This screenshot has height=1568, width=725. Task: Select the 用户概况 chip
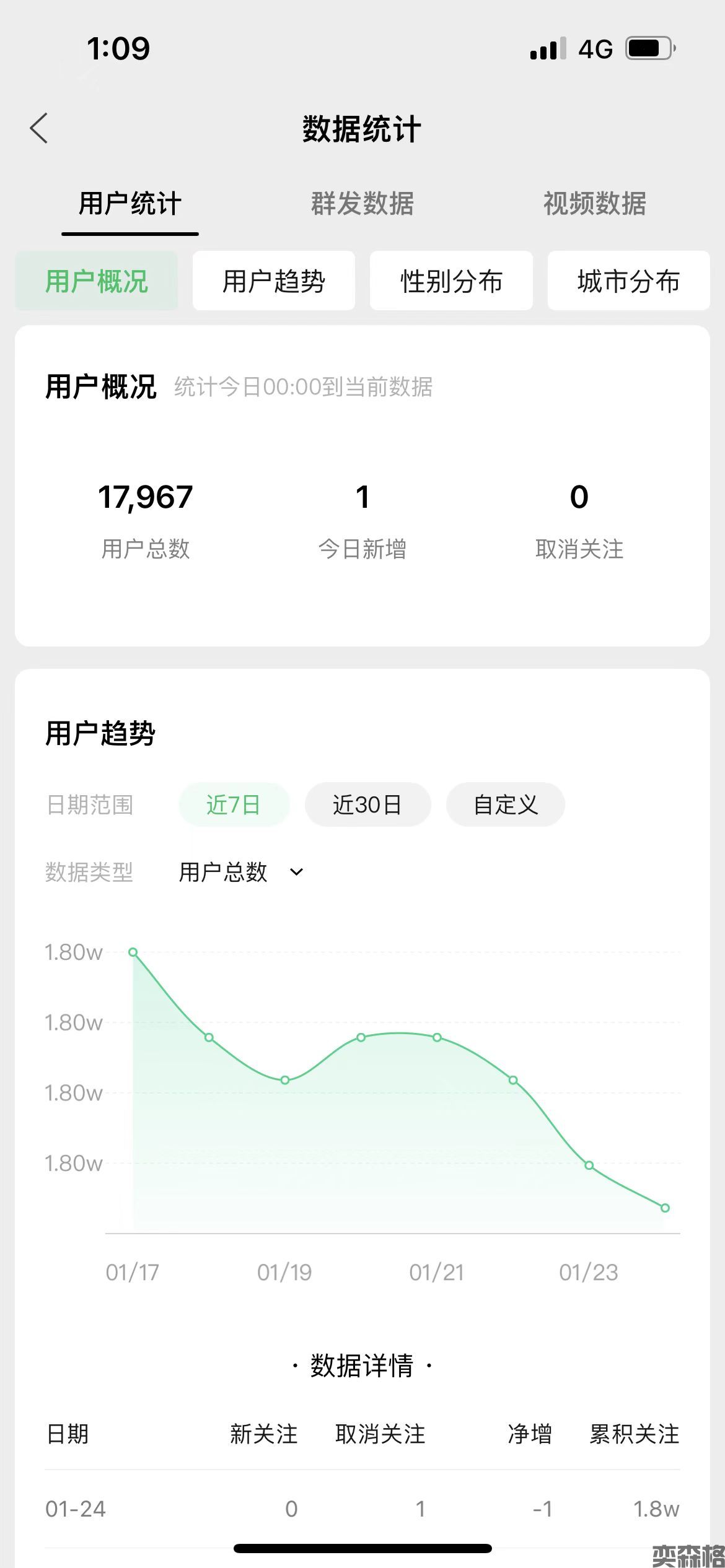tap(97, 281)
